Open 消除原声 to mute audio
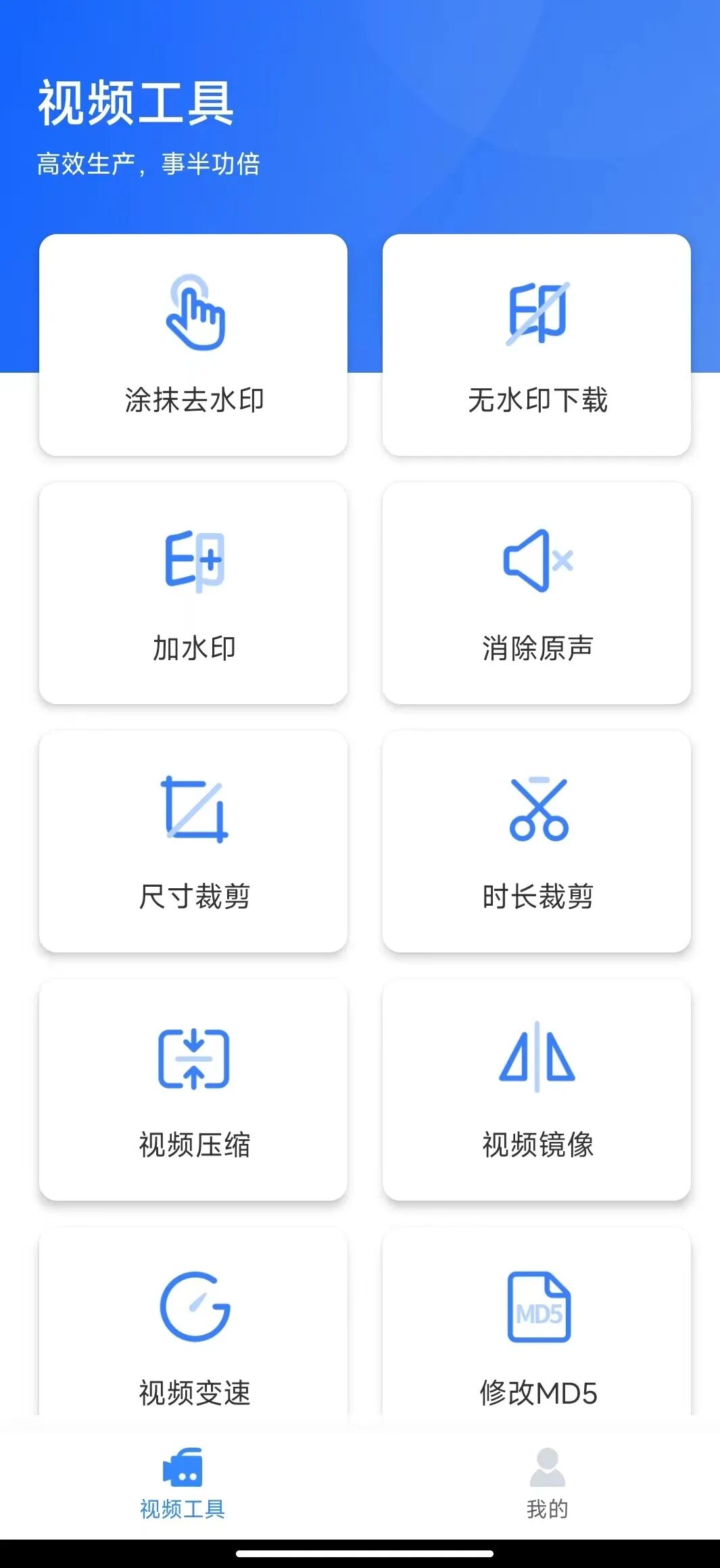720x1568 pixels. (537, 593)
